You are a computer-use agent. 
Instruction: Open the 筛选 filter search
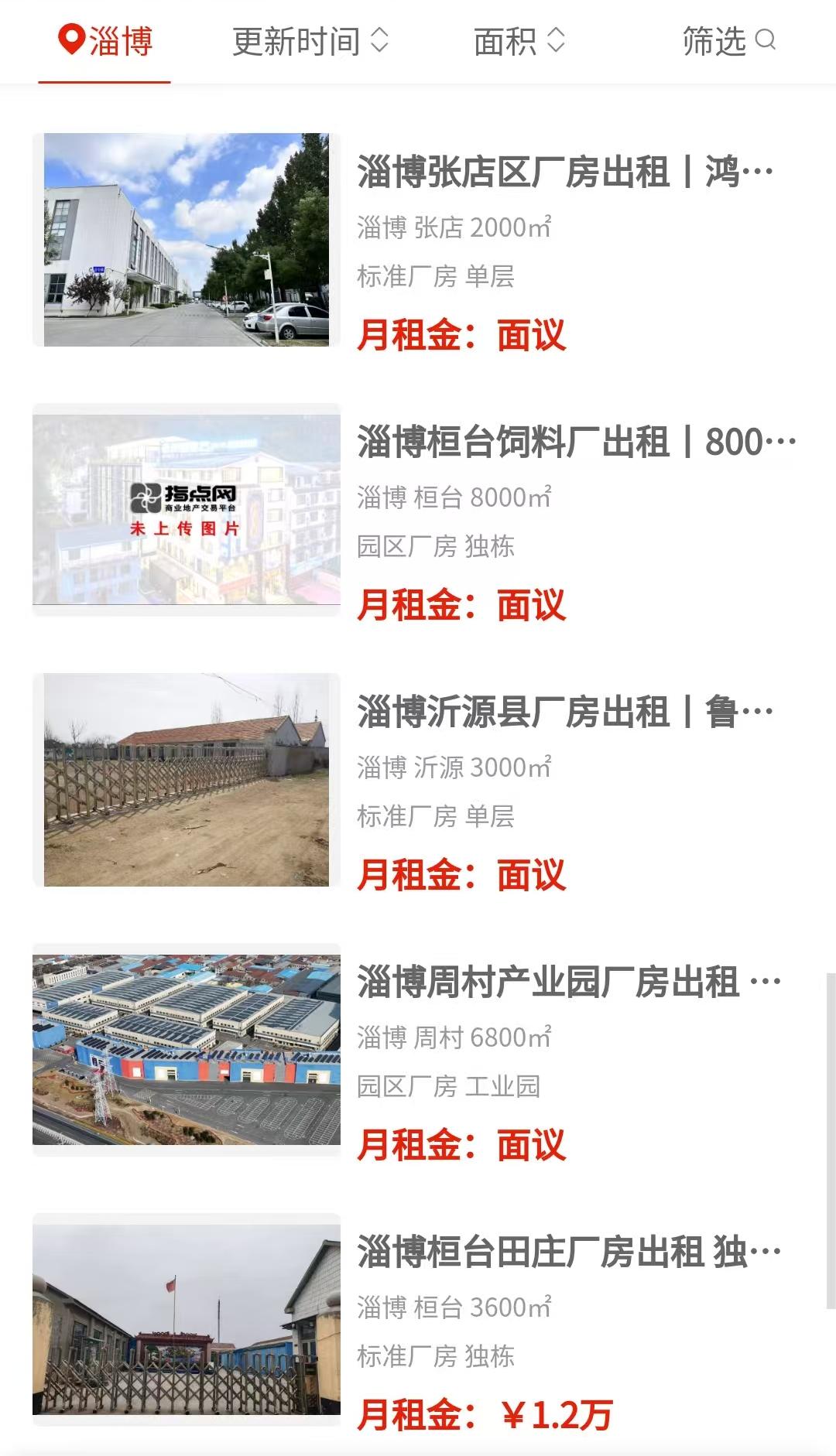(728, 41)
